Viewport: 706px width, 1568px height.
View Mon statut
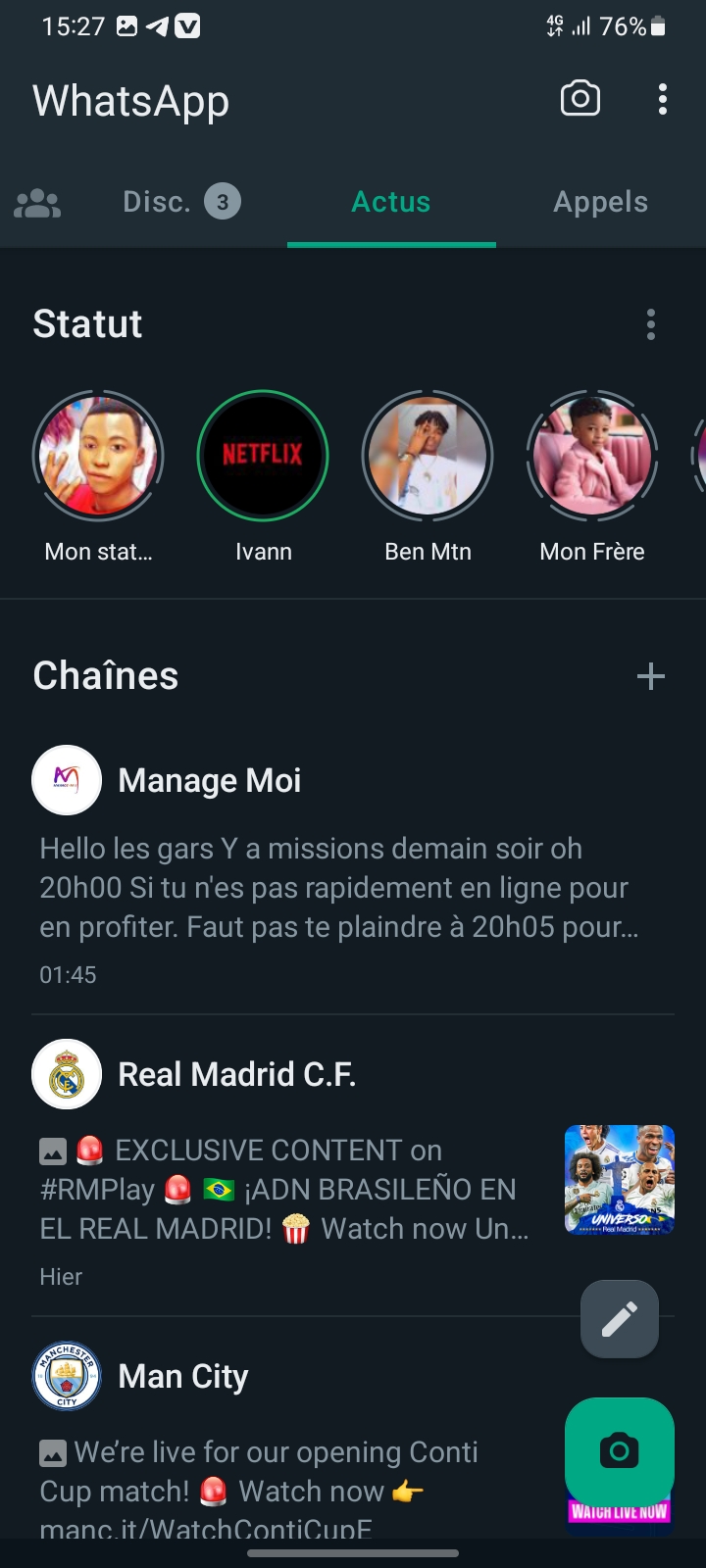tap(98, 456)
